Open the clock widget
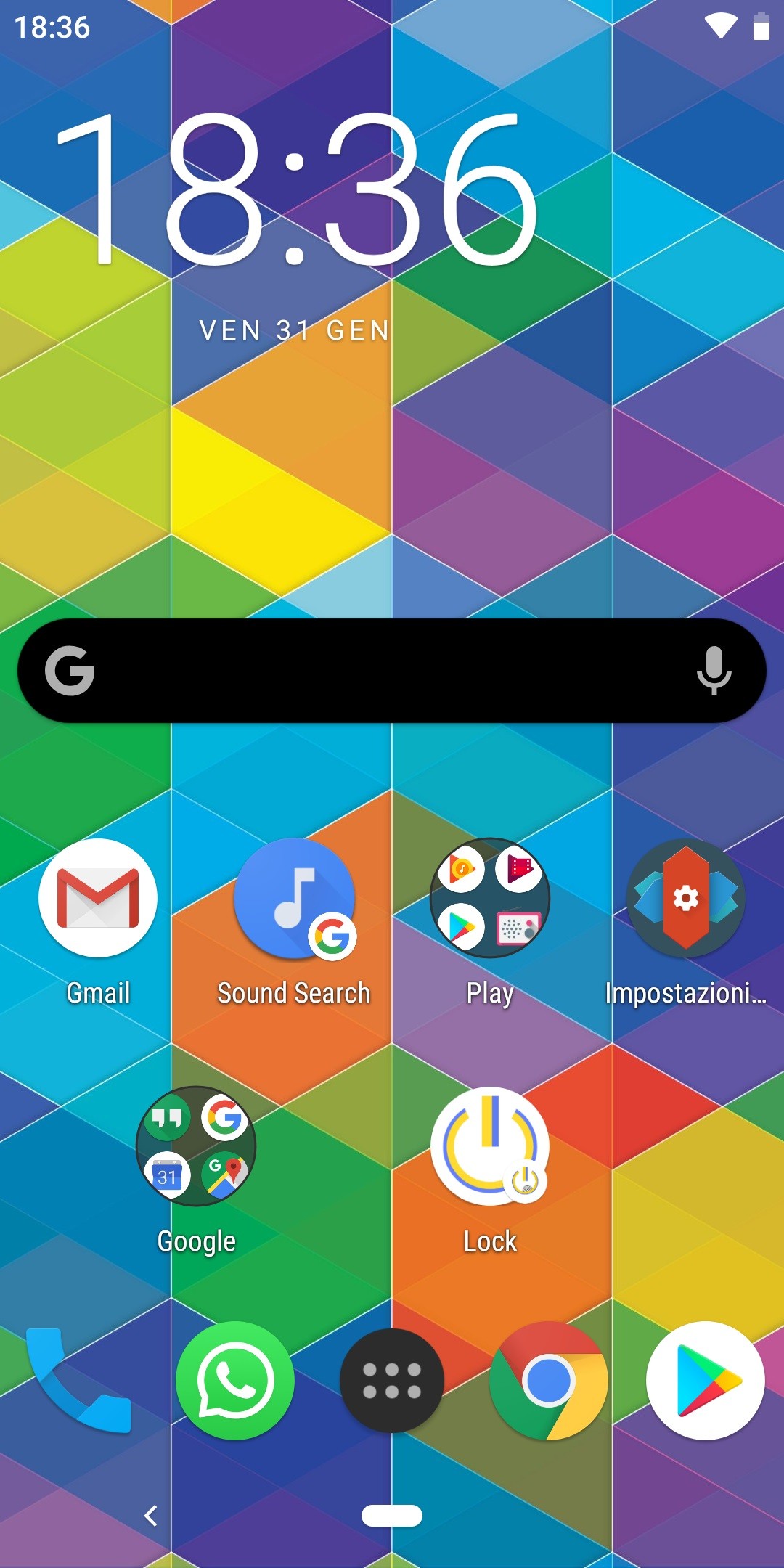Image resolution: width=784 pixels, height=1568 pixels. point(296,190)
